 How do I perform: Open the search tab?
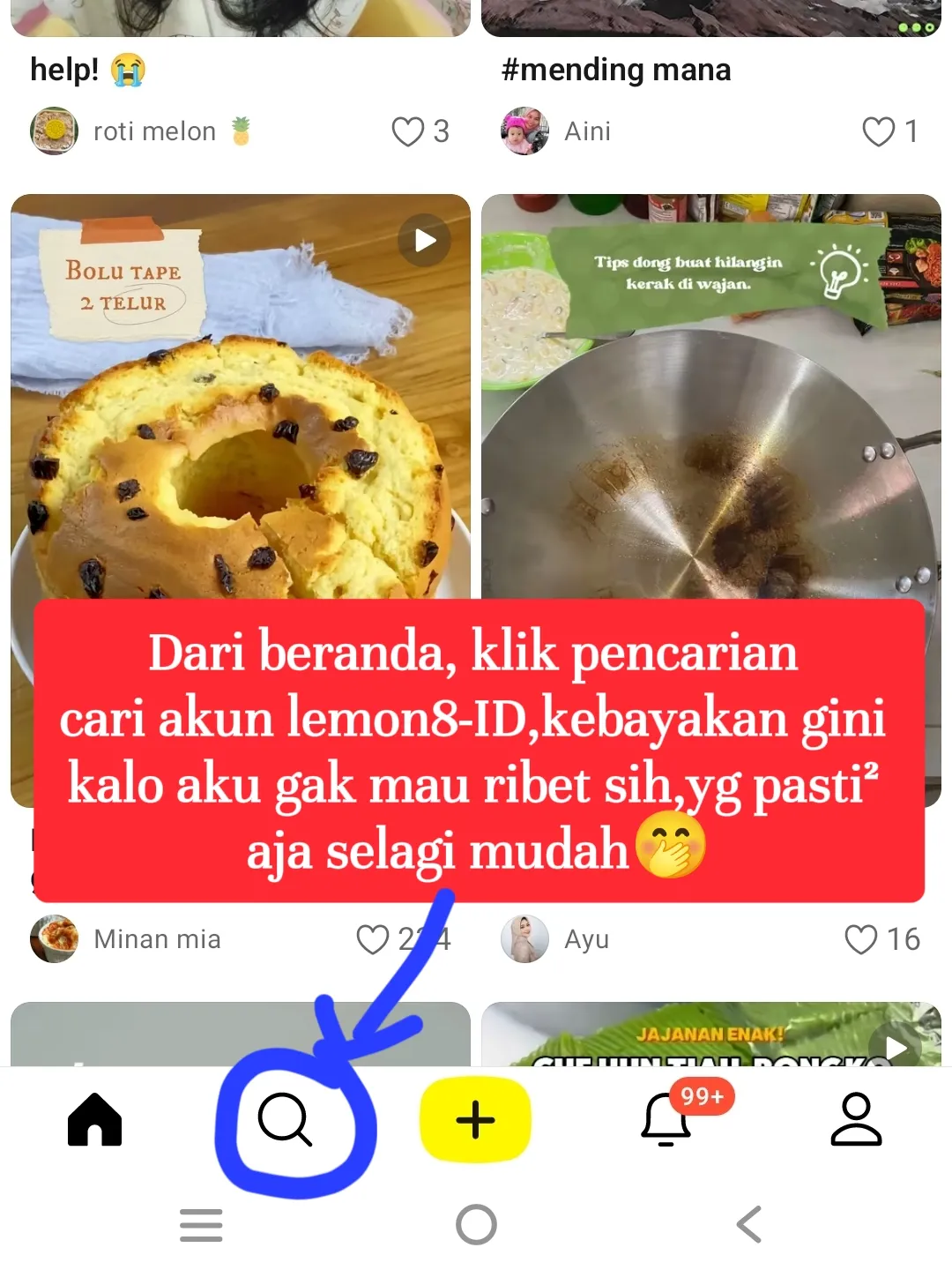[x=285, y=1119]
